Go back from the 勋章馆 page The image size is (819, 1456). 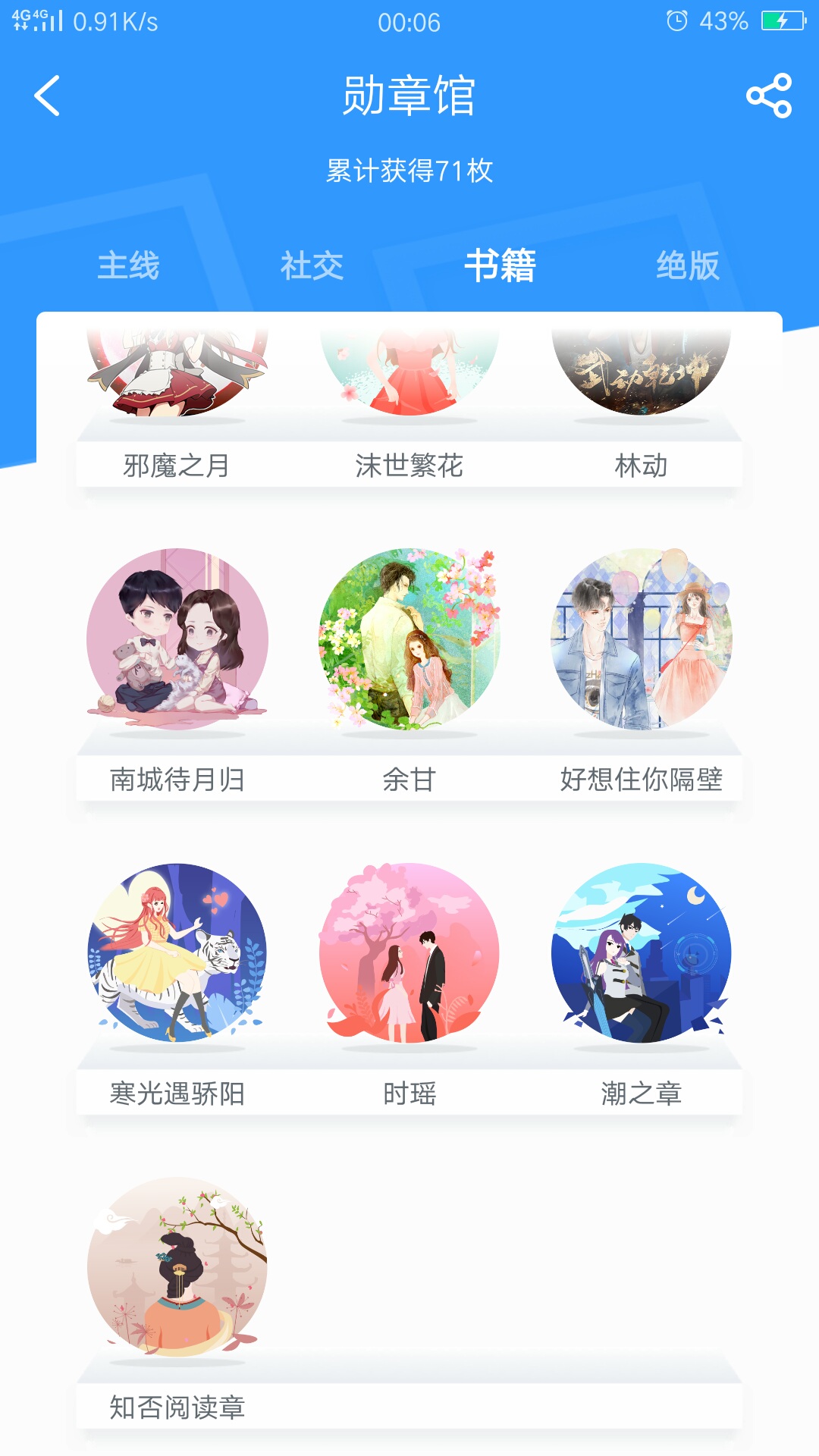[x=47, y=96]
